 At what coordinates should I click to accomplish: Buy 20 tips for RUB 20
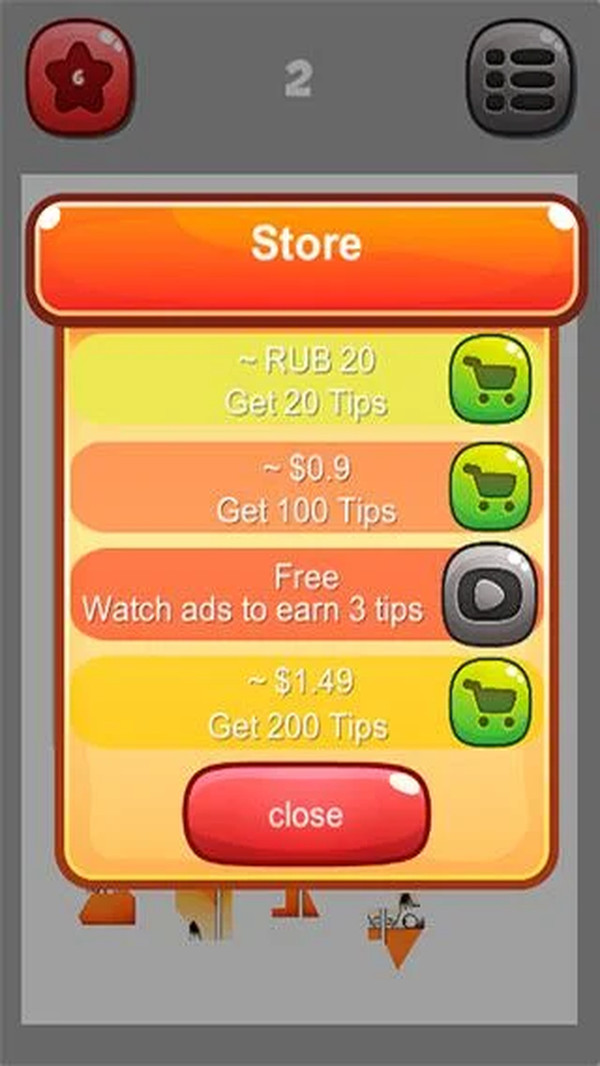click(490, 379)
